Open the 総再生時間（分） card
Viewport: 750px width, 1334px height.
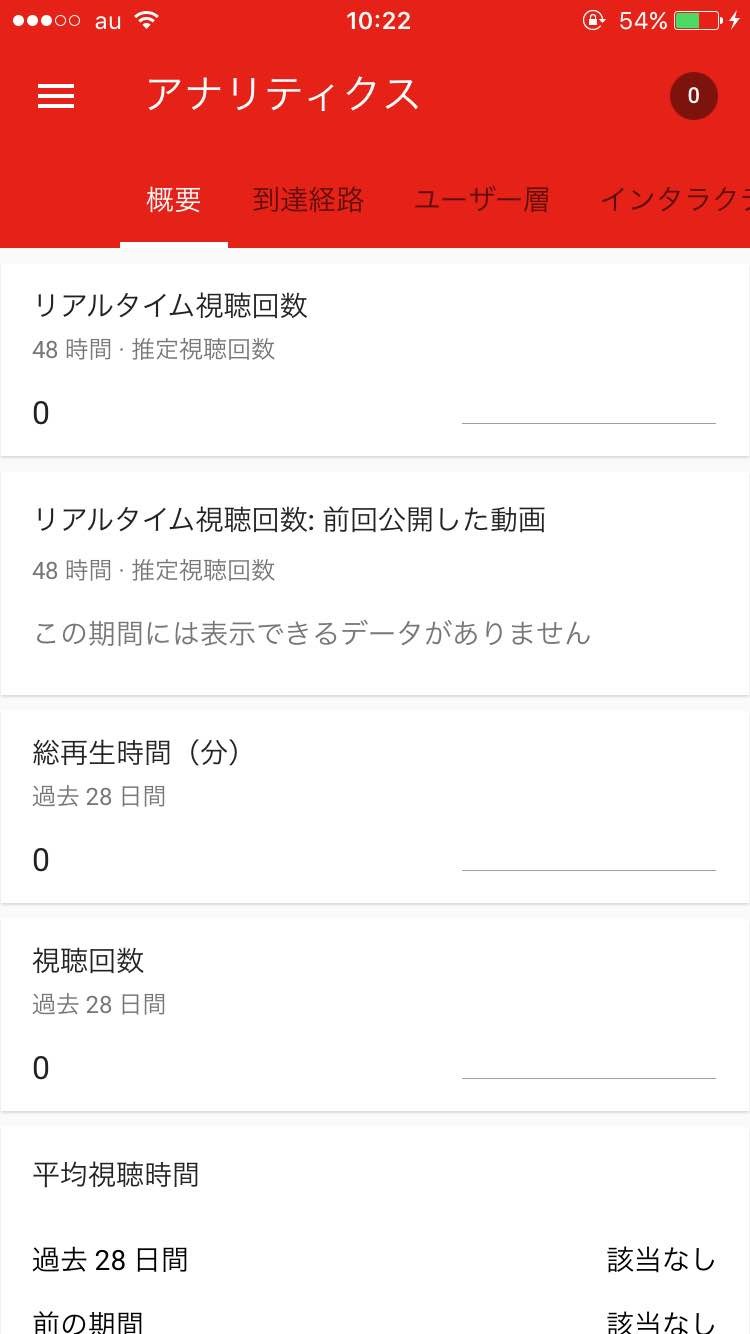click(375, 806)
